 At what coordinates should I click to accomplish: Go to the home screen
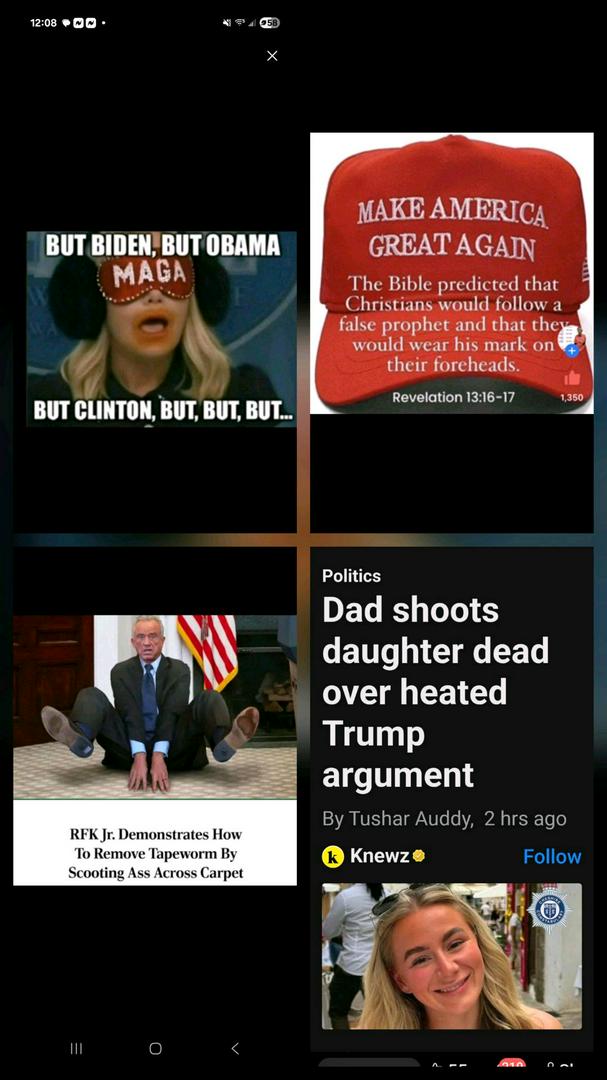[x=155, y=1048]
